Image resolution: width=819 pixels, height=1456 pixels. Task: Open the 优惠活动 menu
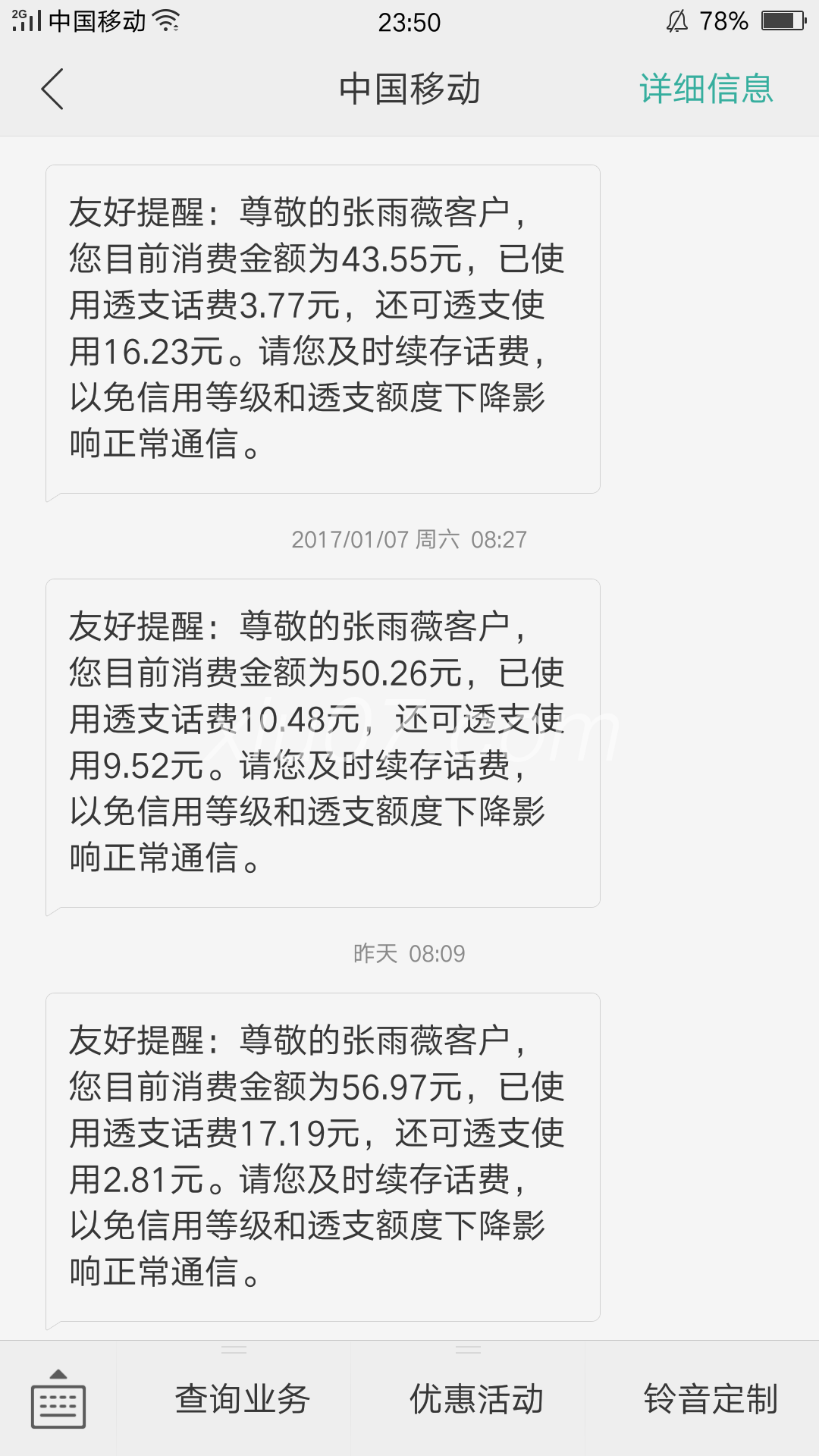click(x=476, y=1398)
